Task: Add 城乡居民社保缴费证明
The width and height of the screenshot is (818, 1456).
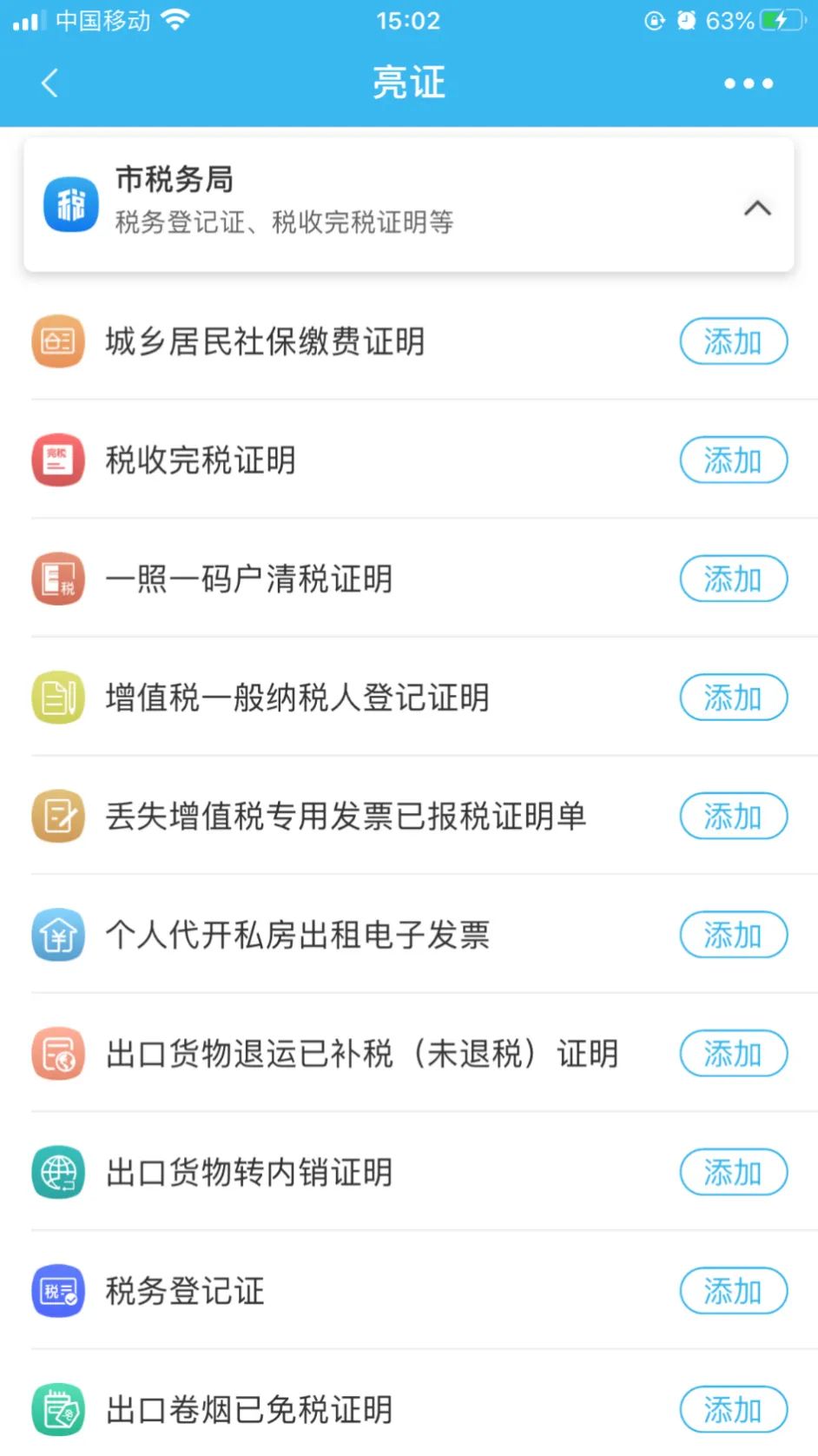Action: (x=733, y=341)
